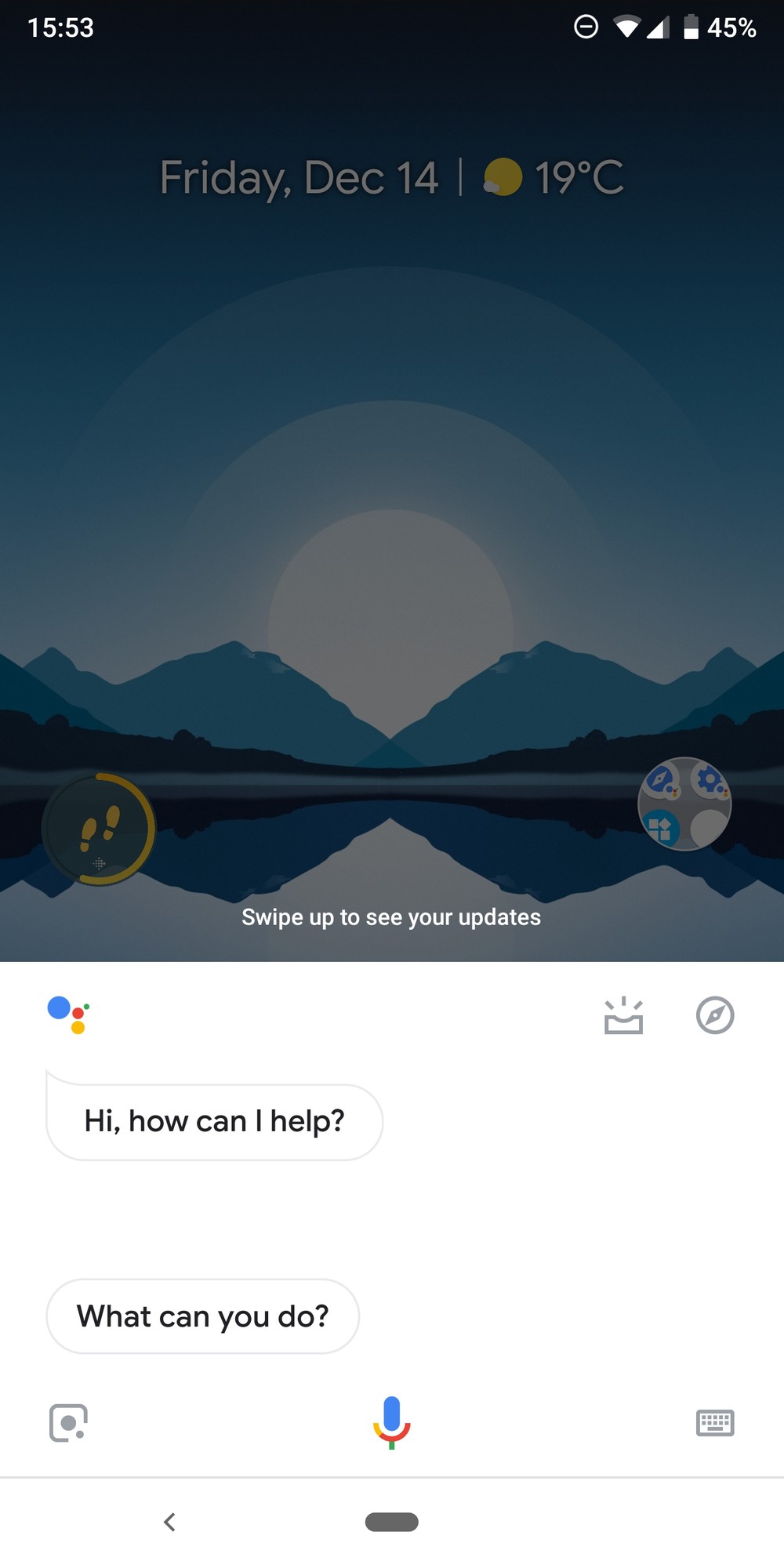Open the keyboard input
The width and height of the screenshot is (784, 1568).
pos(715,1422)
